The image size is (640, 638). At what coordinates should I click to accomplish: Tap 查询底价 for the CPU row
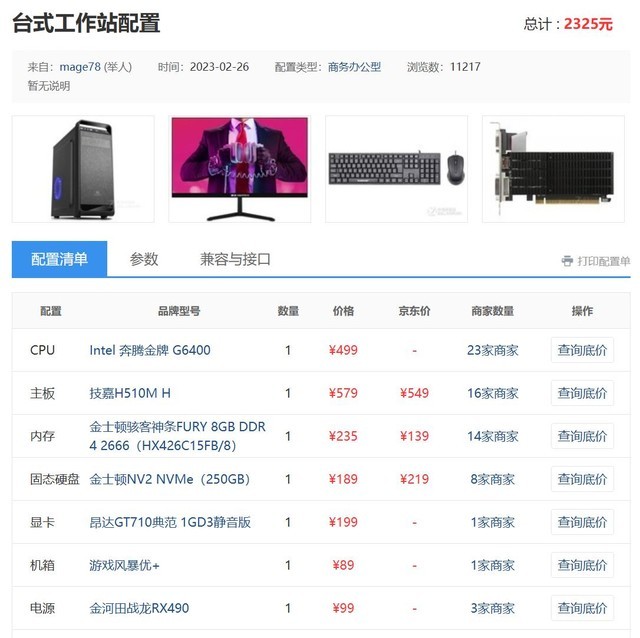582,350
